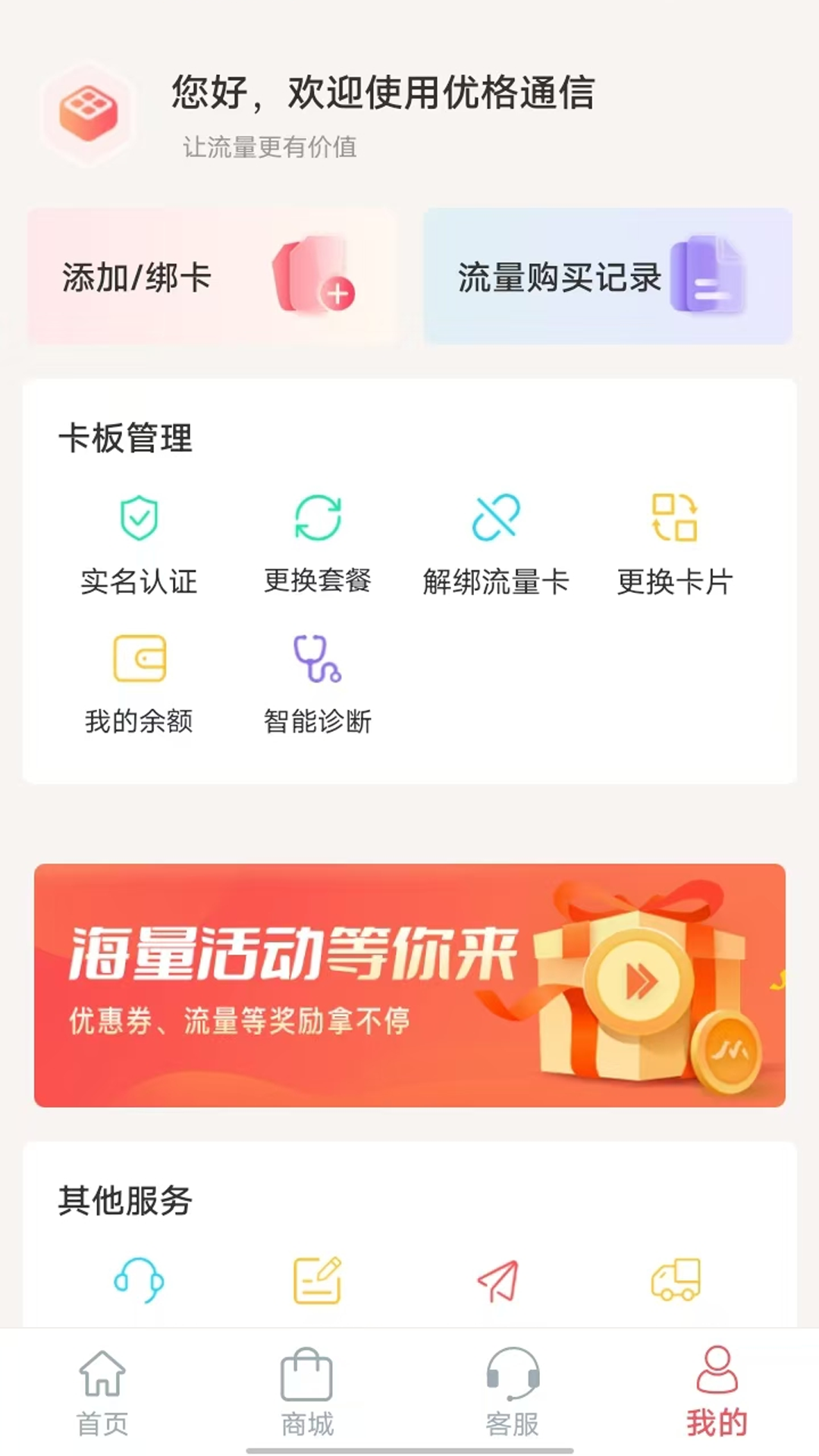819x1456 pixels.
Task: Tap the 添加/绑卡 add card button
Action: [x=211, y=277]
